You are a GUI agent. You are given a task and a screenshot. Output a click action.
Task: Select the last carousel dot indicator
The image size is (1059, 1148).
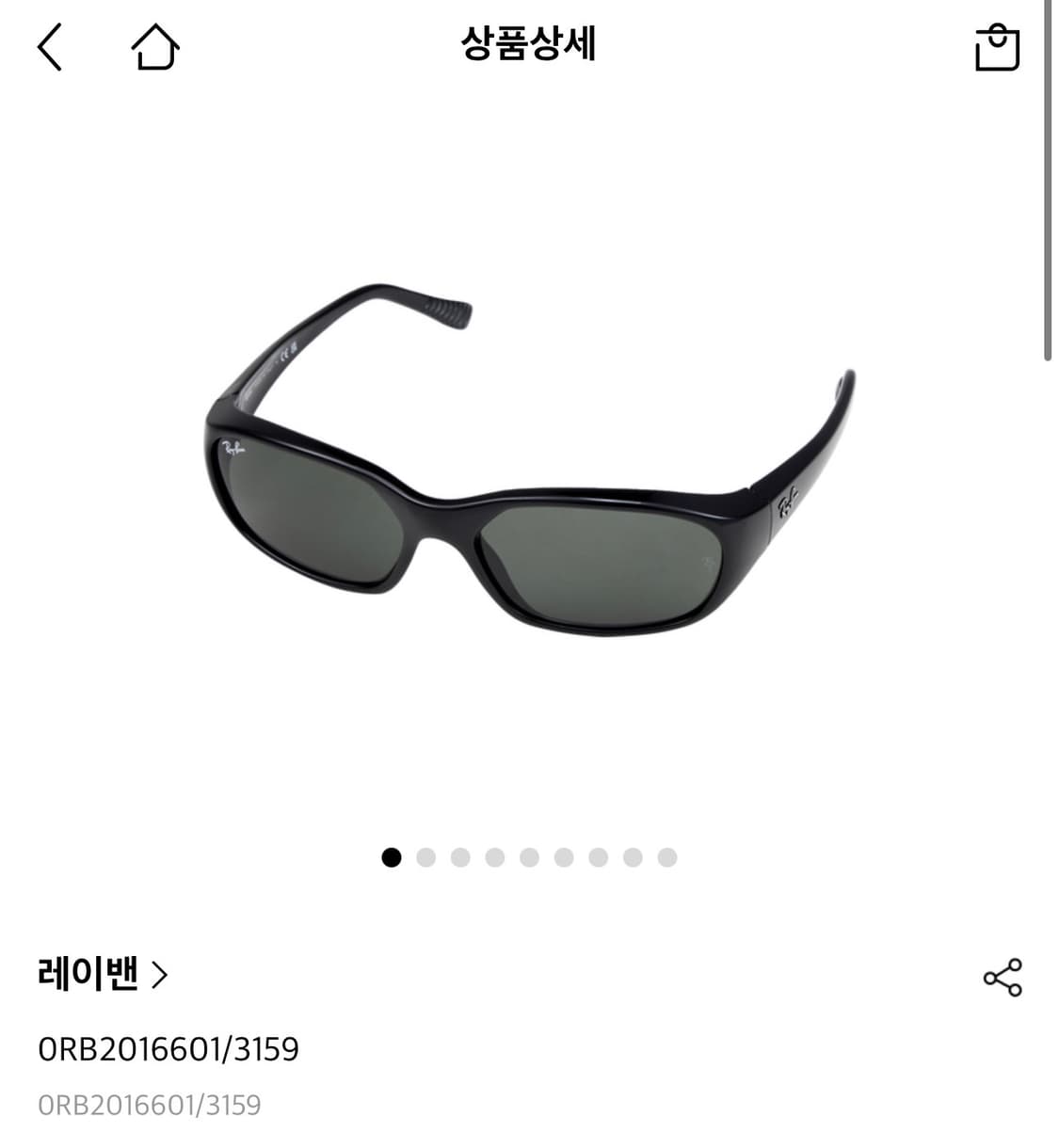[666, 857]
